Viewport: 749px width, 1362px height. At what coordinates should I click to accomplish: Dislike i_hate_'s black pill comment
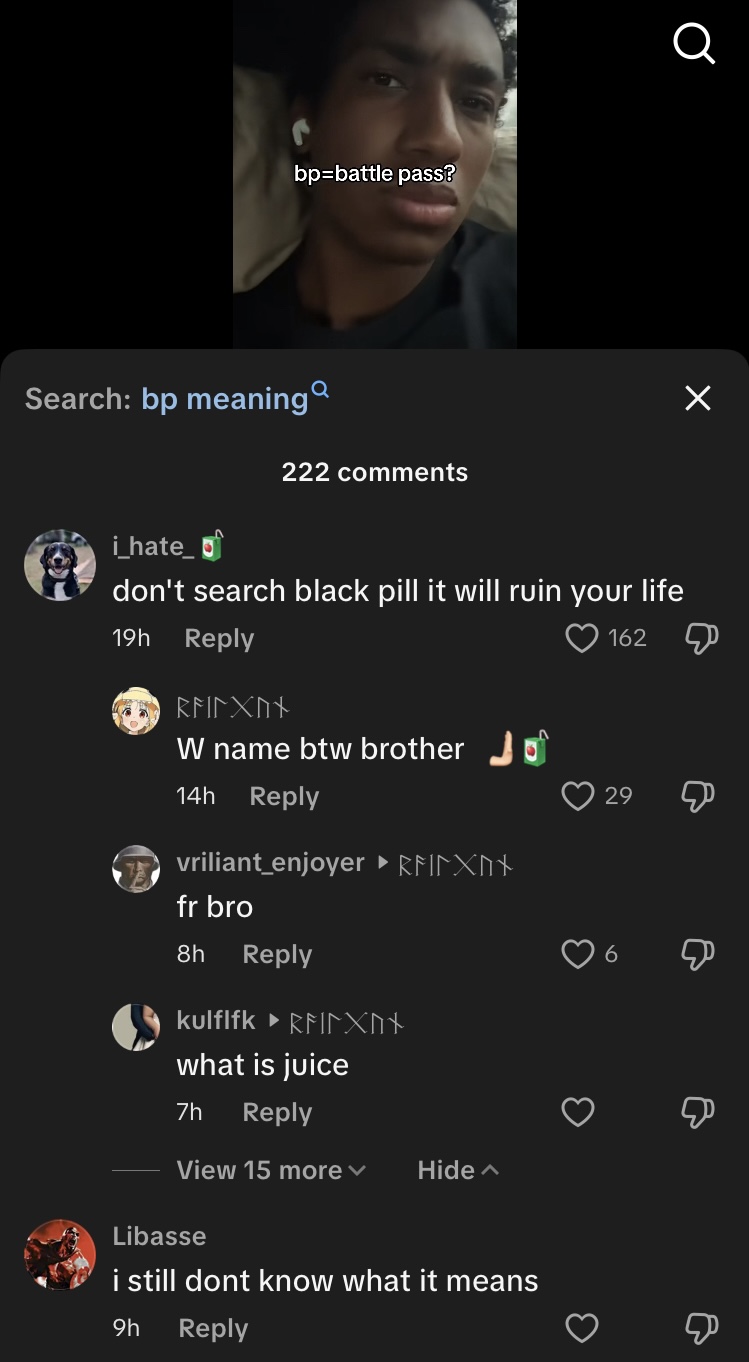click(x=700, y=637)
